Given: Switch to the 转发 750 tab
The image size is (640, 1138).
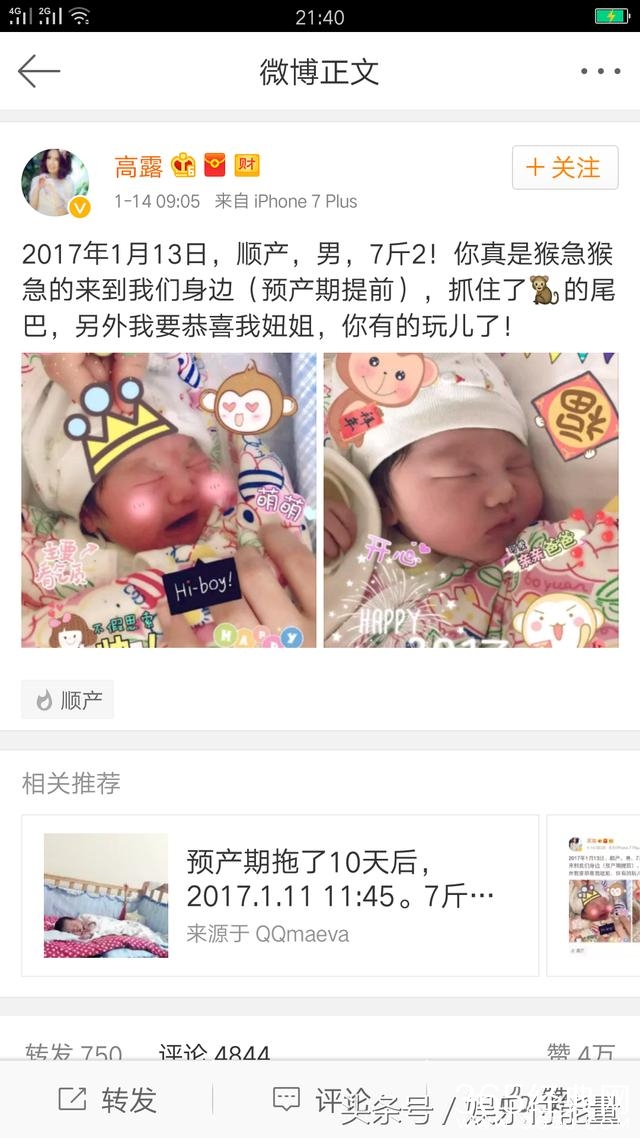Looking at the screenshot, I should tap(74, 1054).
